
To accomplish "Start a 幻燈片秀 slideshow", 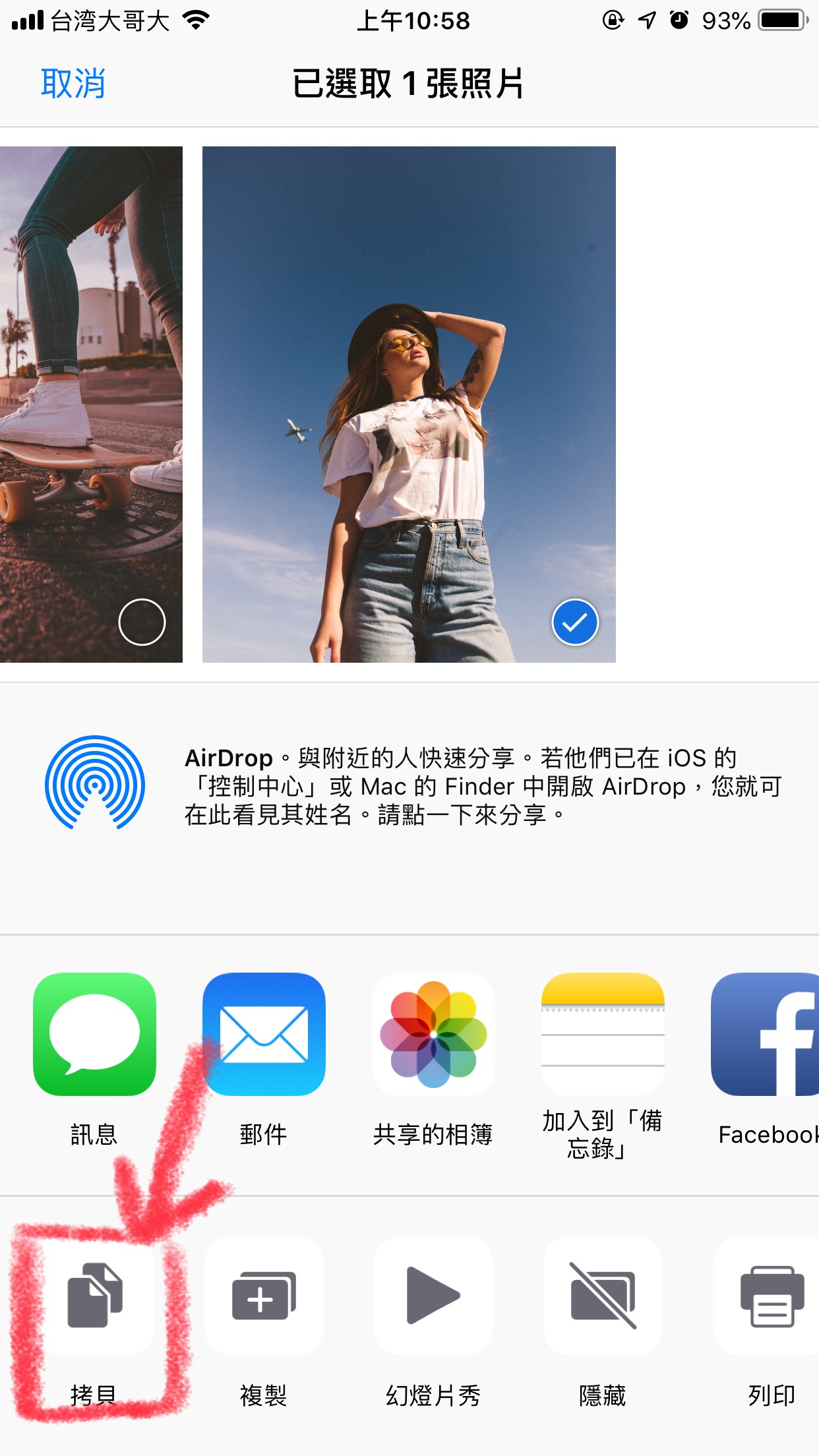I will coord(433,1296).
